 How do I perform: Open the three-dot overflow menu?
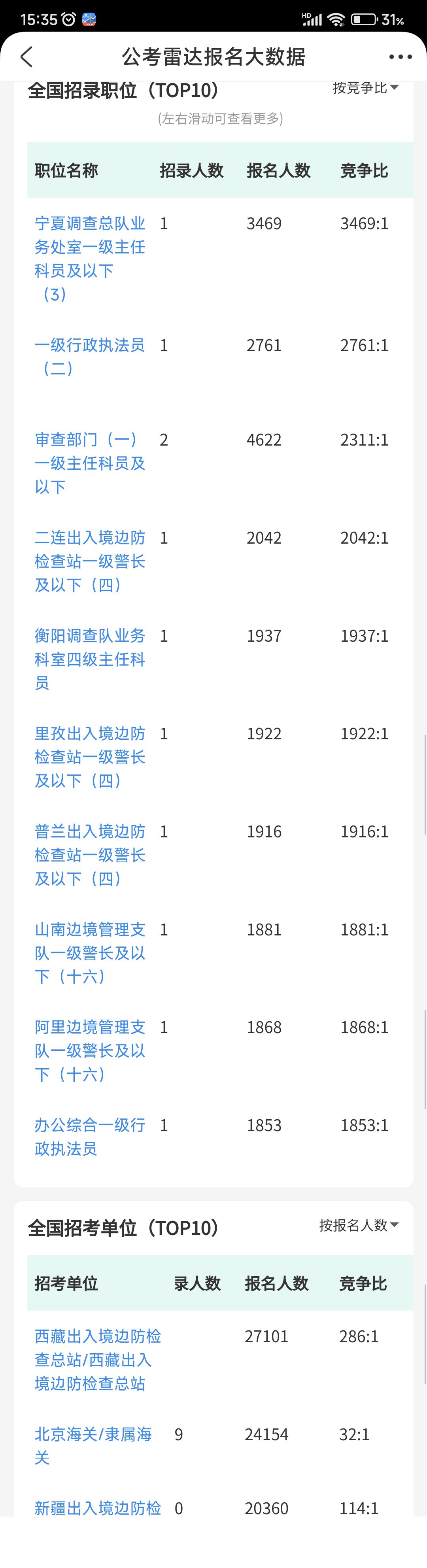pos(400,57)
